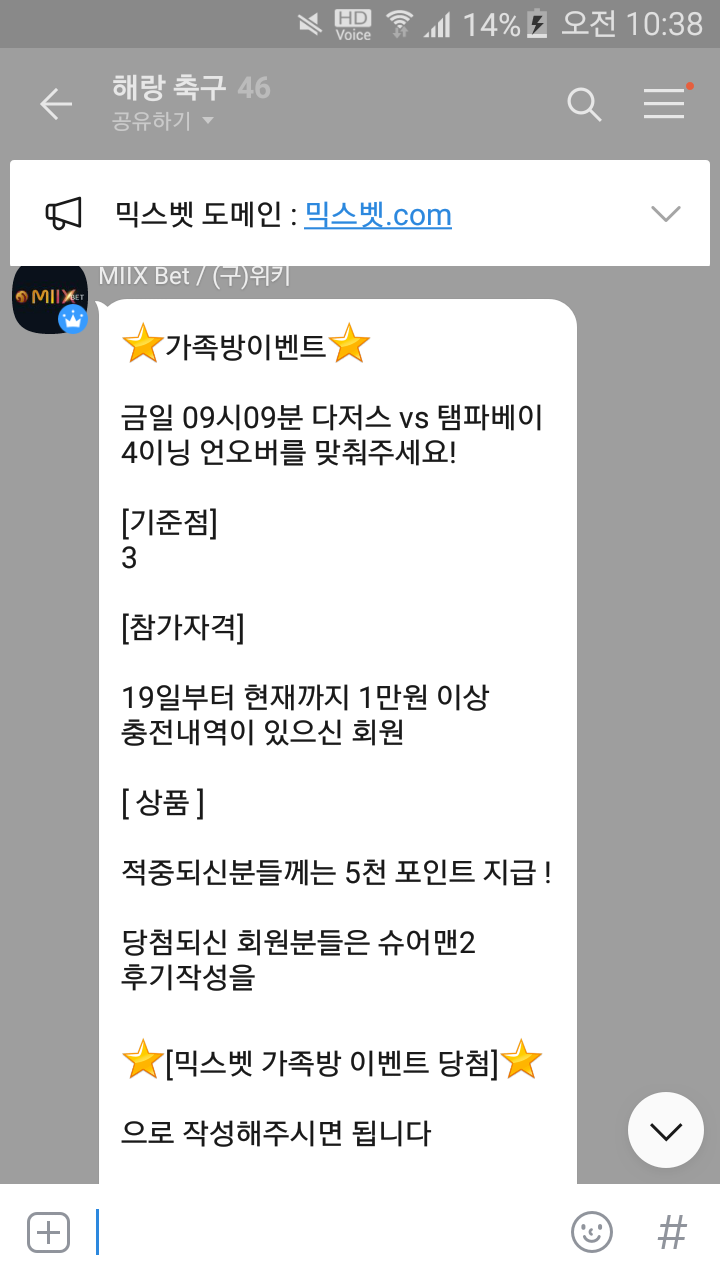Search within this chat room

pyautogui.click(x=584, y=104)
